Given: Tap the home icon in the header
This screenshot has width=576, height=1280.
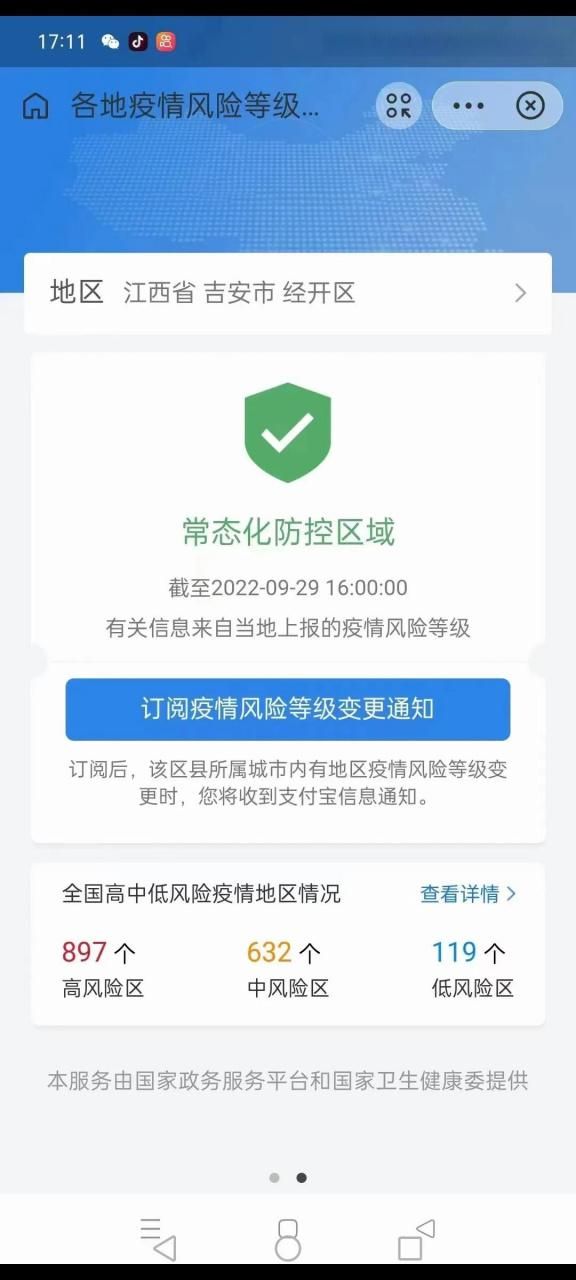Looking at the screenshot, I should coord(35,106).
